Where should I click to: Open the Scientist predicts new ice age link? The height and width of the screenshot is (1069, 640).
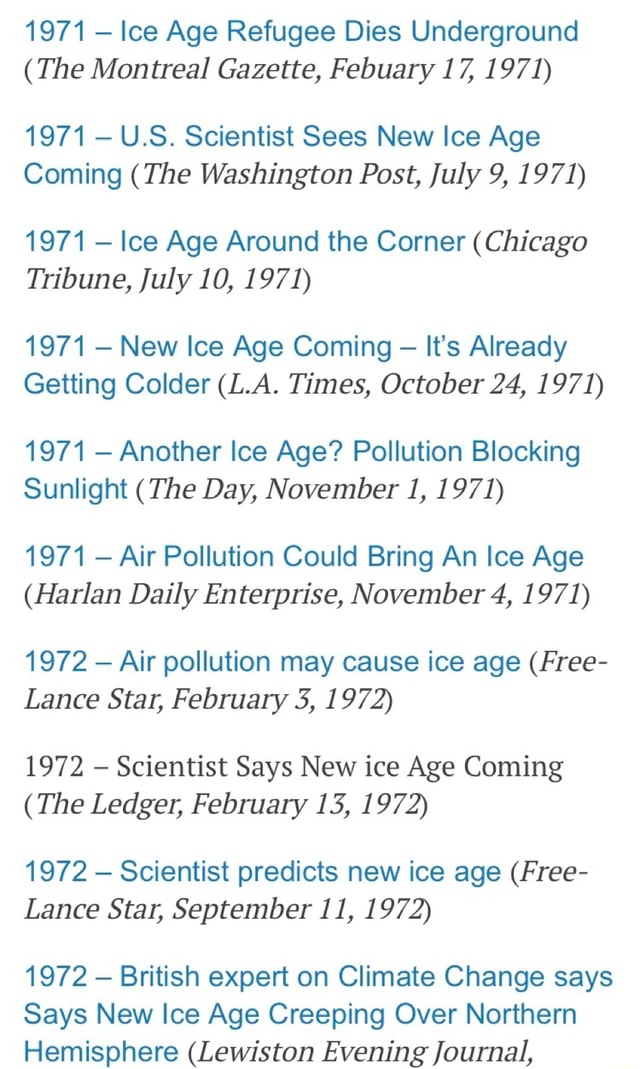pyautogui.click(x=262, y=872)
